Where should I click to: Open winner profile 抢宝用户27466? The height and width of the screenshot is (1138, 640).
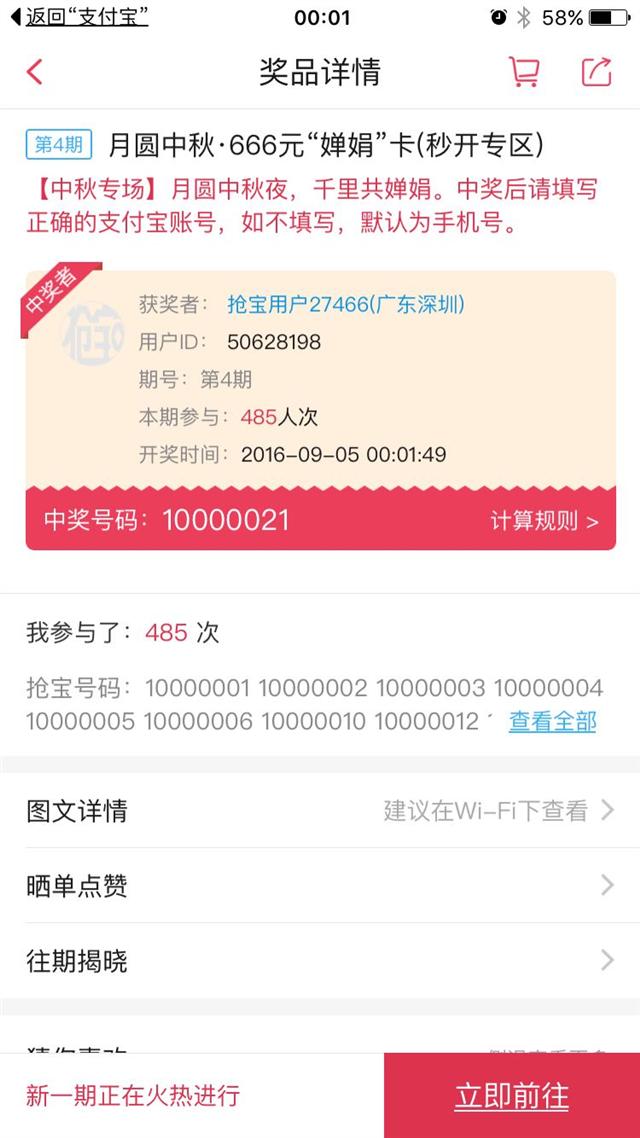pyautogui.click(x=346, y=305)
